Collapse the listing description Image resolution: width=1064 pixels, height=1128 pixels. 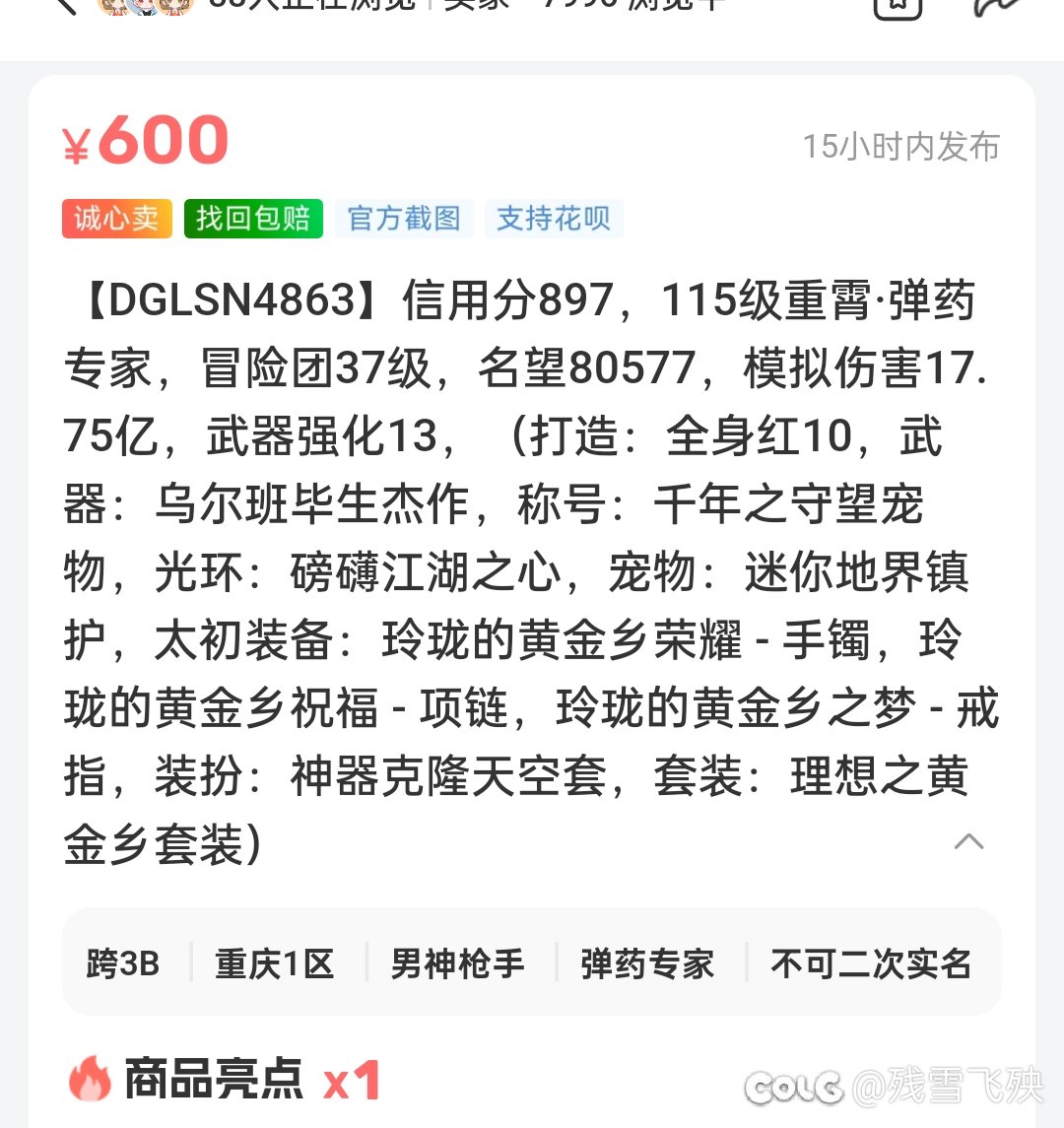(x=969, y=841)
